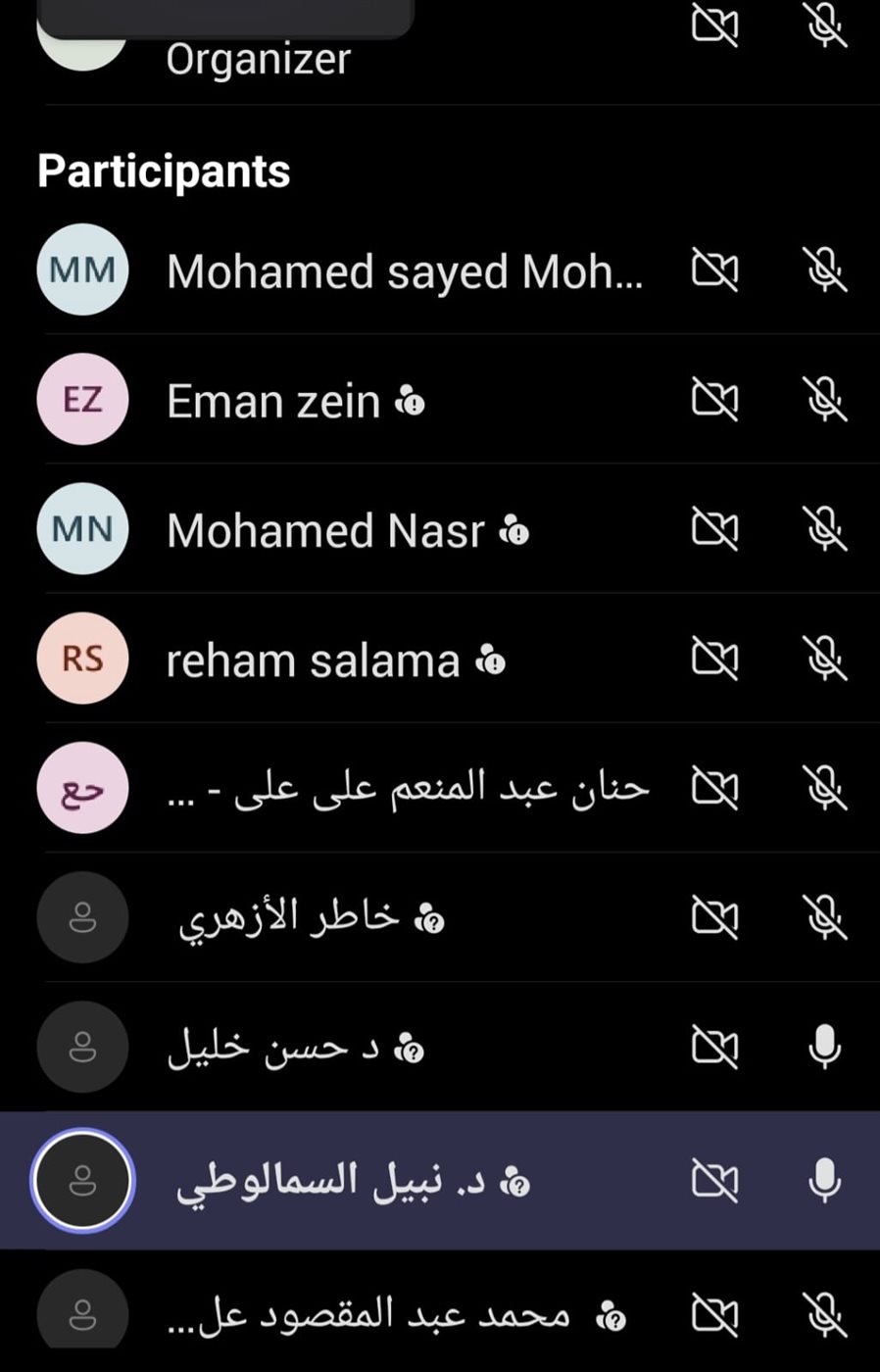Image resolution: width=880 pixels, height=1372 pixels.
Task: Open participant Mohamed sayed Moh... row
Action: (x=404, y=271)
